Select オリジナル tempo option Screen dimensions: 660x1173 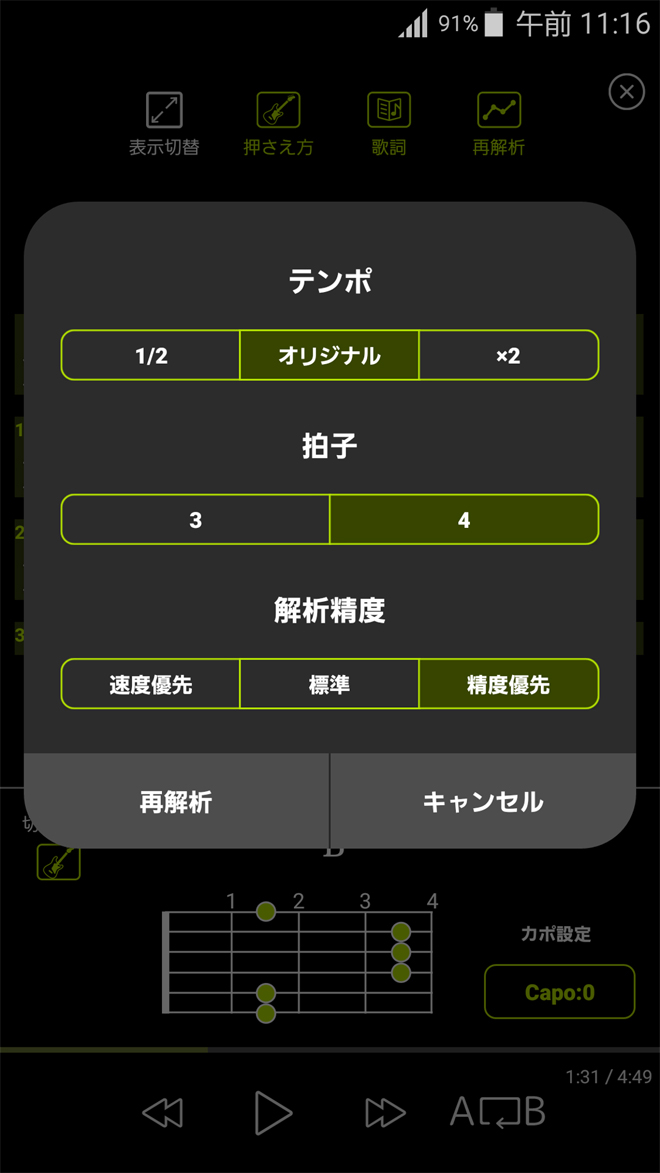click(329, 356)
